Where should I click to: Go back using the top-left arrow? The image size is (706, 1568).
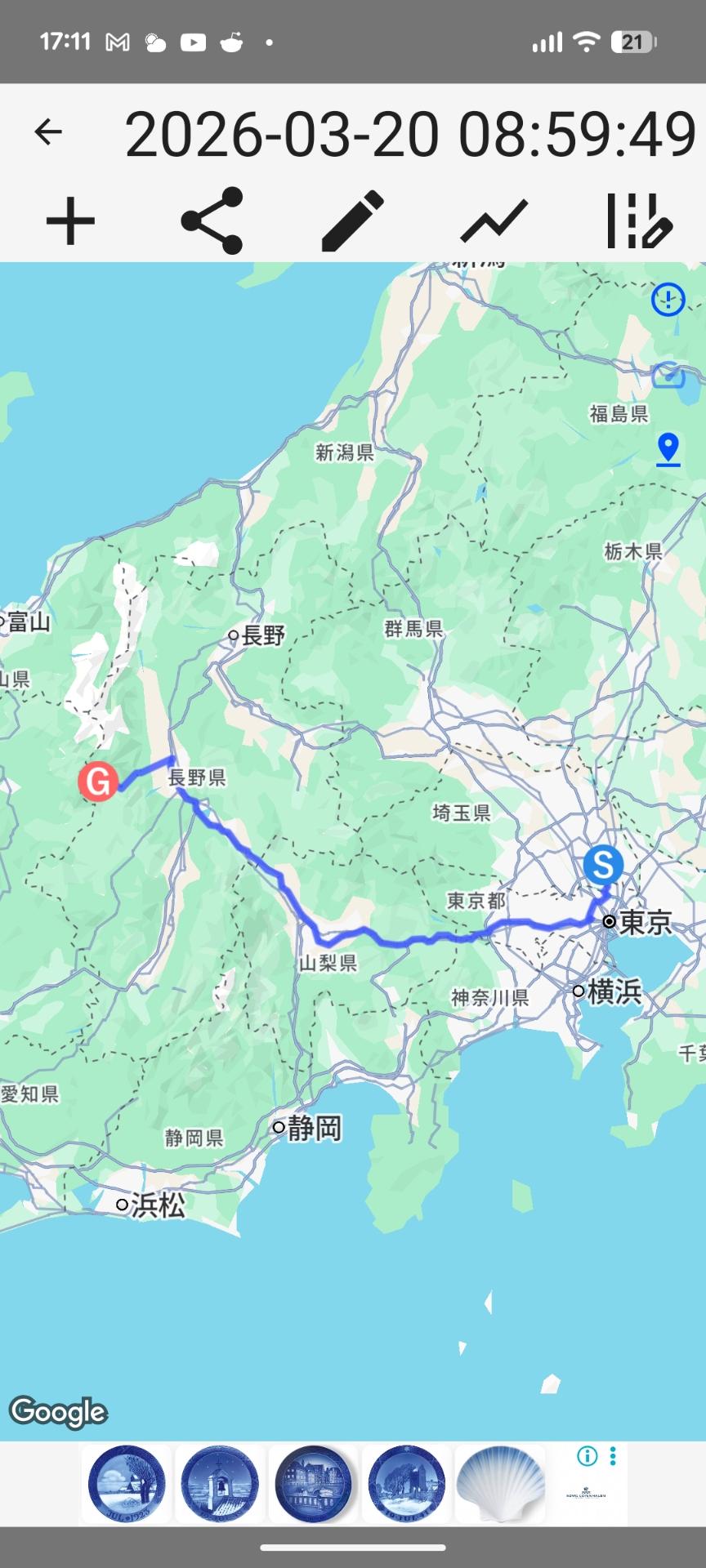49,131
